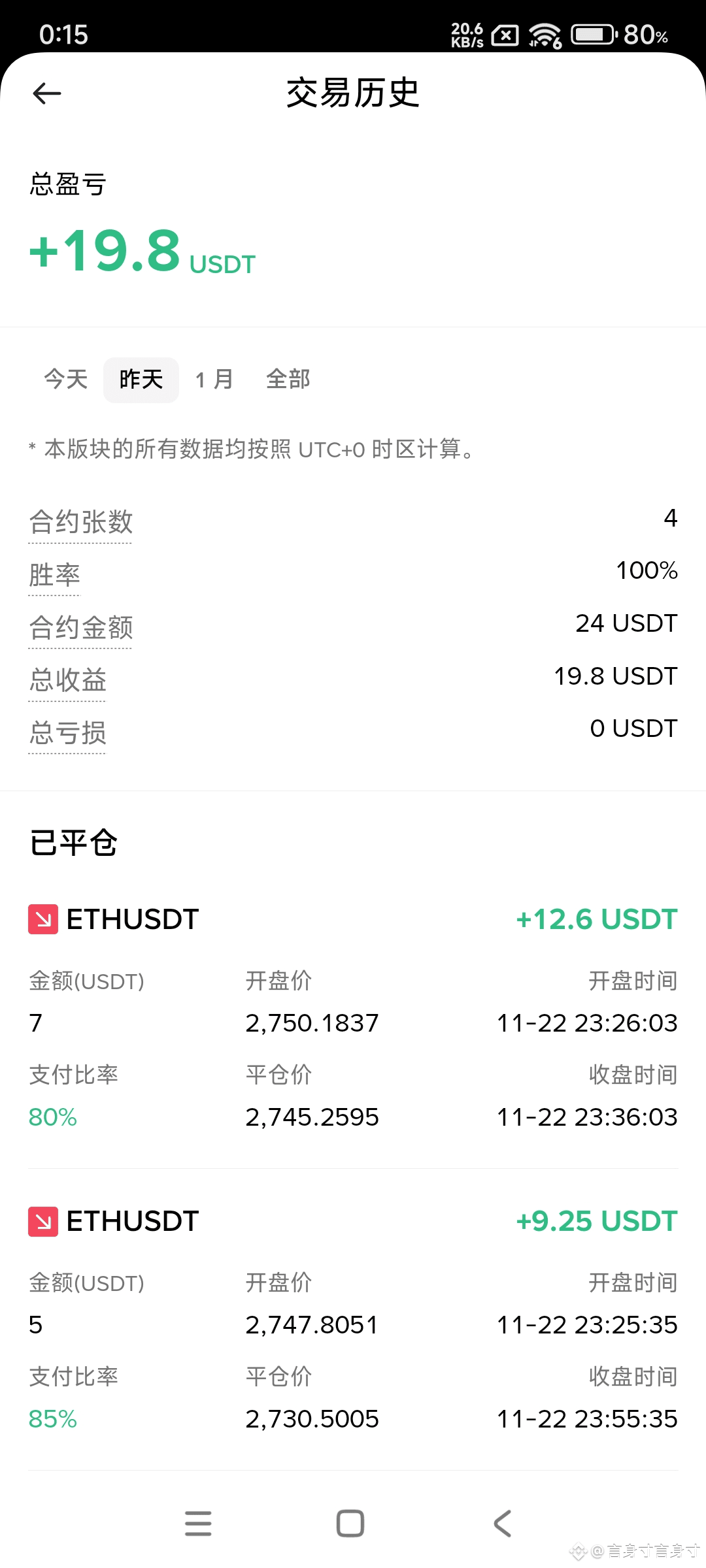
Task: Open recent apps from navigation bar
Action: (x=198, y=1524)
